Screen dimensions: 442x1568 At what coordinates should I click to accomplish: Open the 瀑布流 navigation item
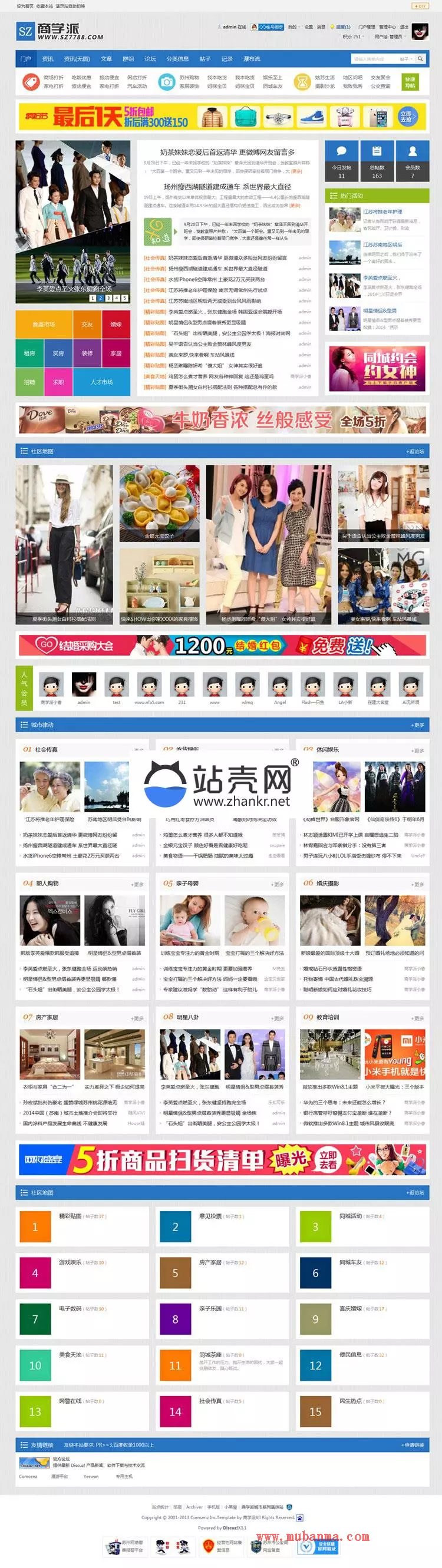252,59
